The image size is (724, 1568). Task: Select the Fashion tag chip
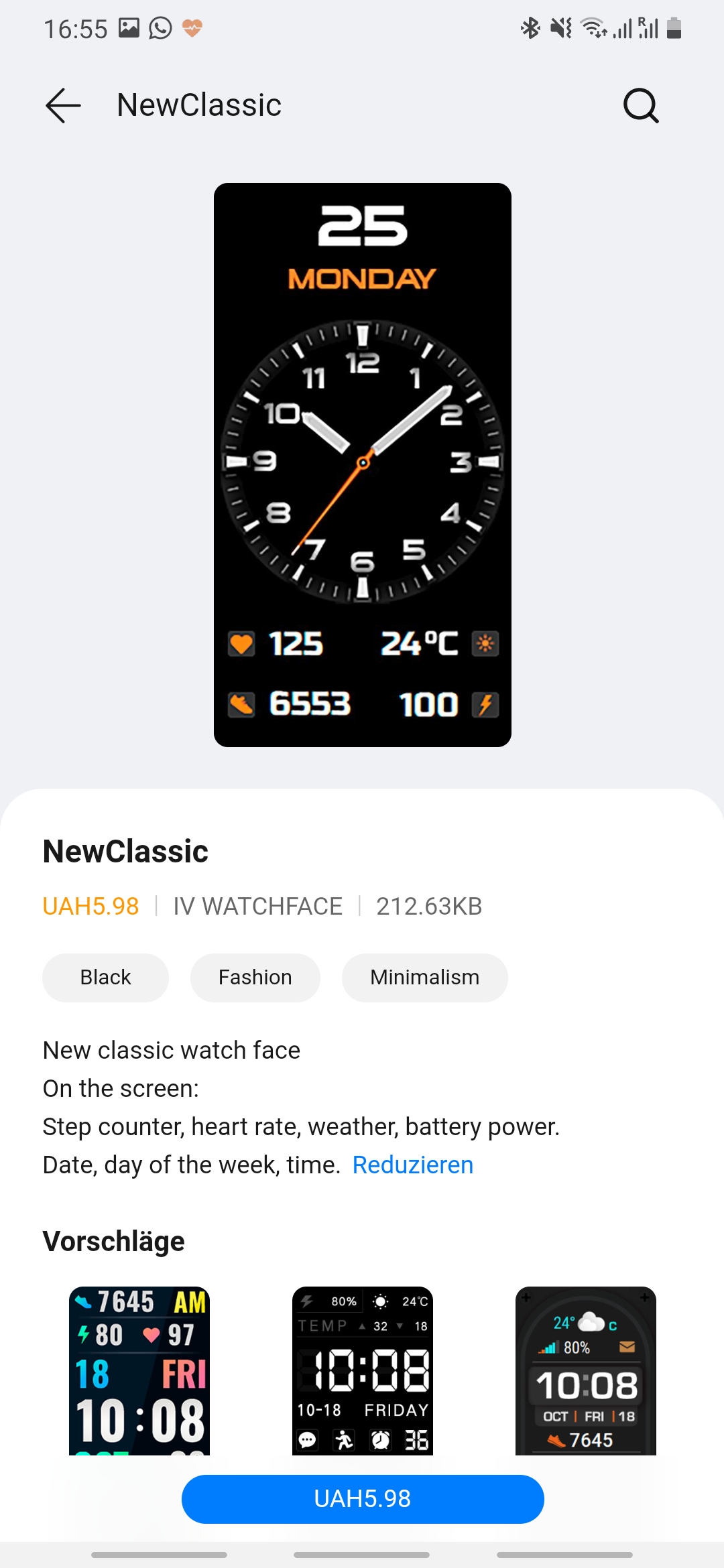click(x=255, y=978)
